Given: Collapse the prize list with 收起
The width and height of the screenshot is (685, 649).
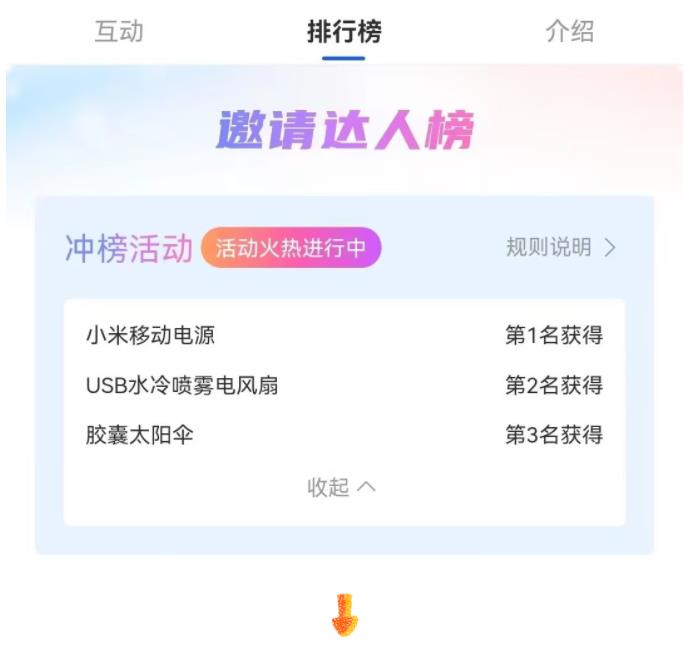Looking at the screenshot, I should (x=341, y=487).
